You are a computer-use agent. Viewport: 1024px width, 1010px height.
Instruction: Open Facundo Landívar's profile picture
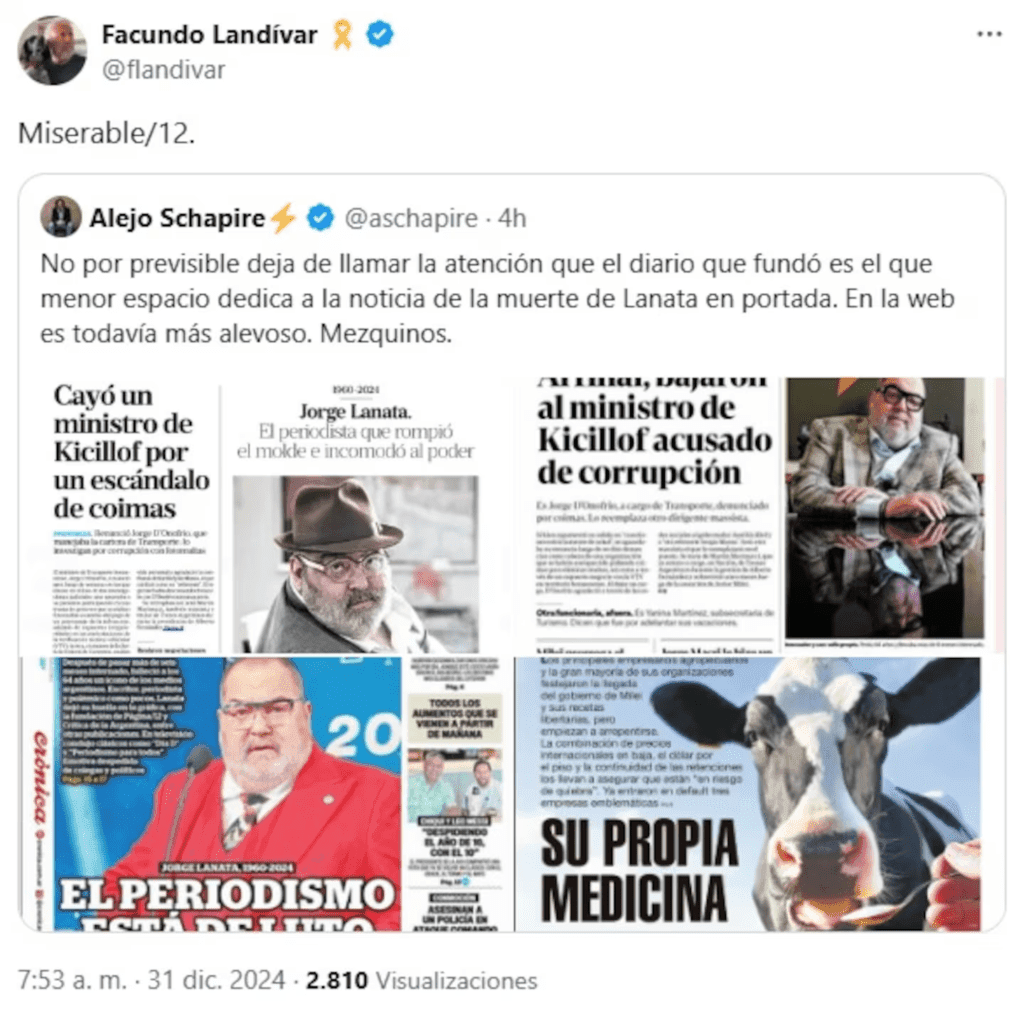(x=52, y=50)
